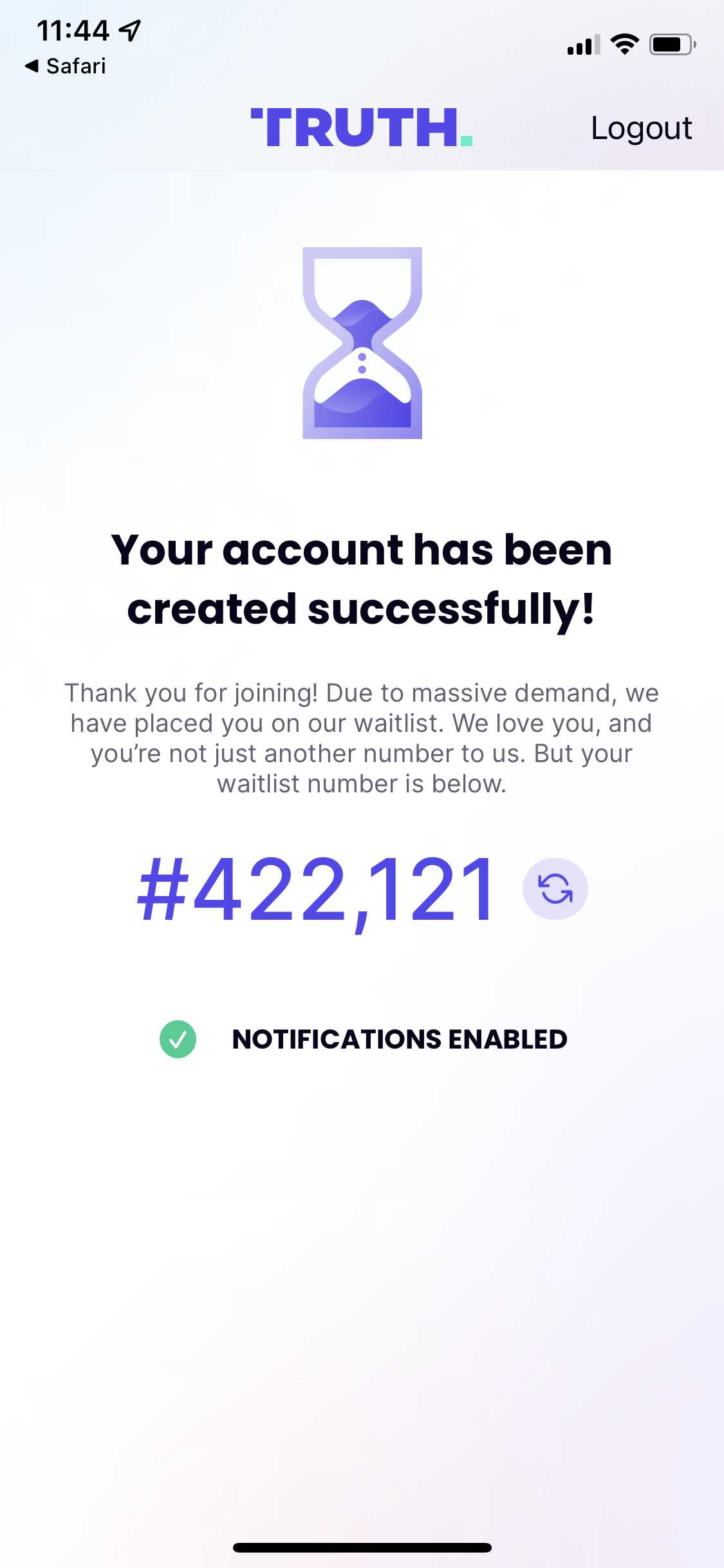This screenshot has height=1568, width=724.
Task: Refresh the waitlist number
Action: tap(555, 889)
